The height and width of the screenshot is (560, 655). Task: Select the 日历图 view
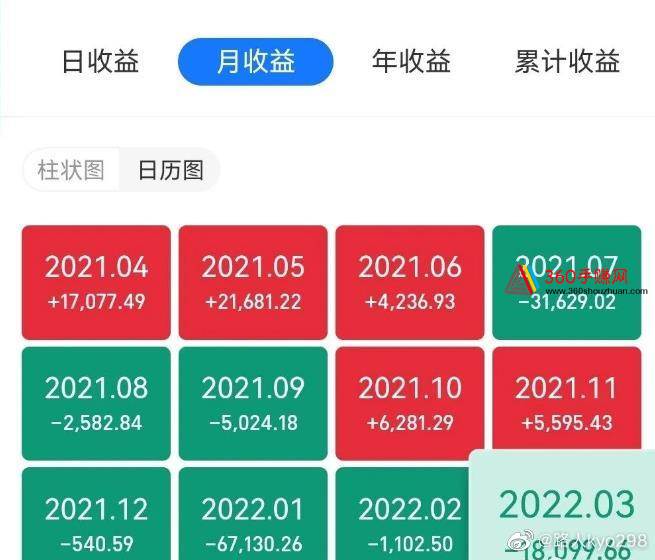(x=170, y=170)
